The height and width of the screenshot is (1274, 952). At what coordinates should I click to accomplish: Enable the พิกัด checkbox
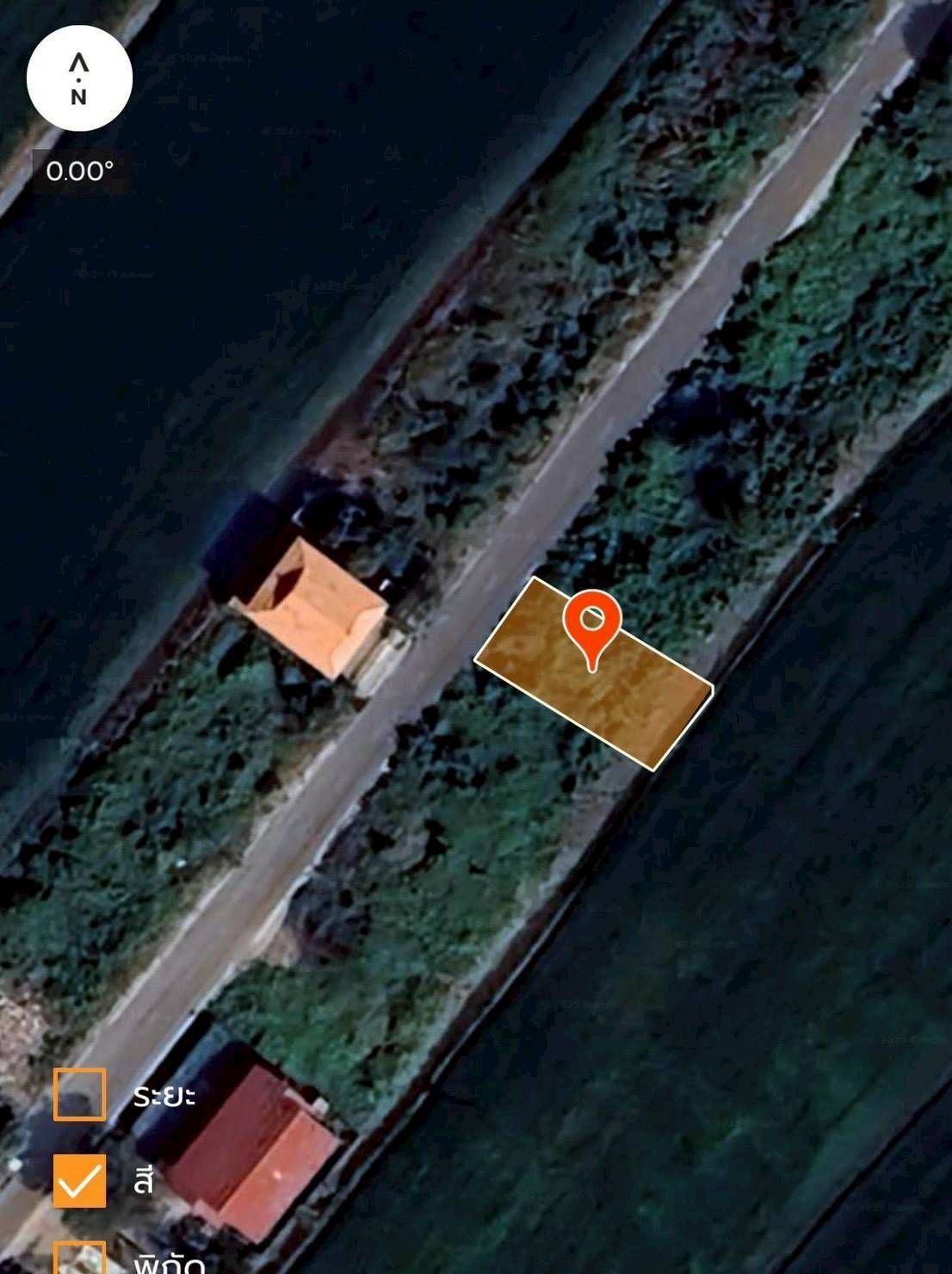click(x=80, y=1259)
